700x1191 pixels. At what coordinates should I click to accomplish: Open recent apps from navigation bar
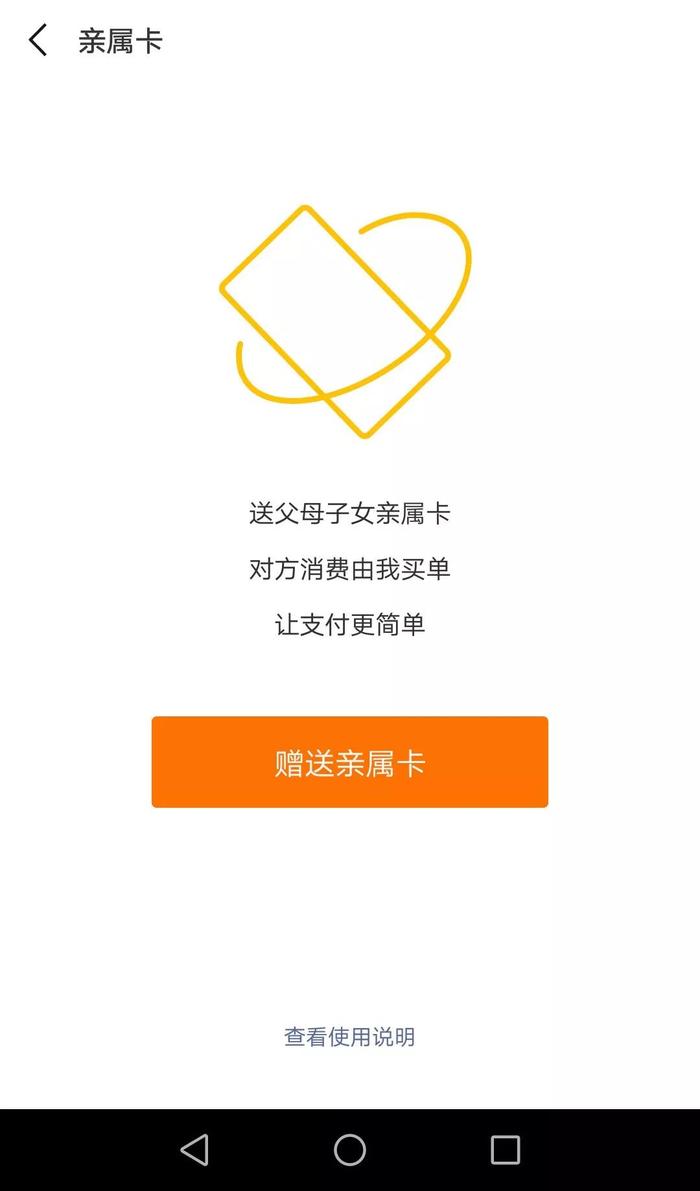tap(505, 1149)
